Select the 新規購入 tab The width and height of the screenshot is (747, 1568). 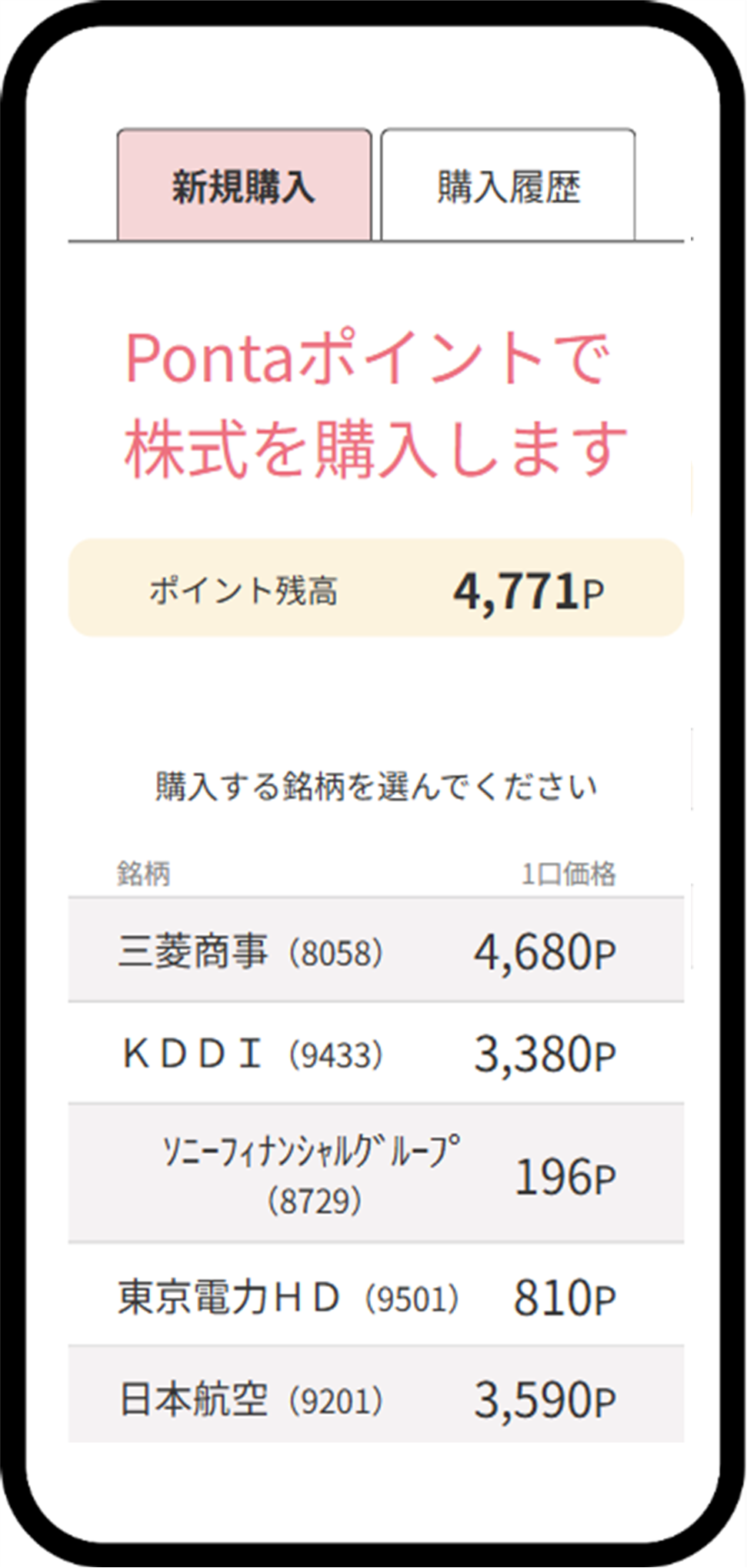click(244, 186)
